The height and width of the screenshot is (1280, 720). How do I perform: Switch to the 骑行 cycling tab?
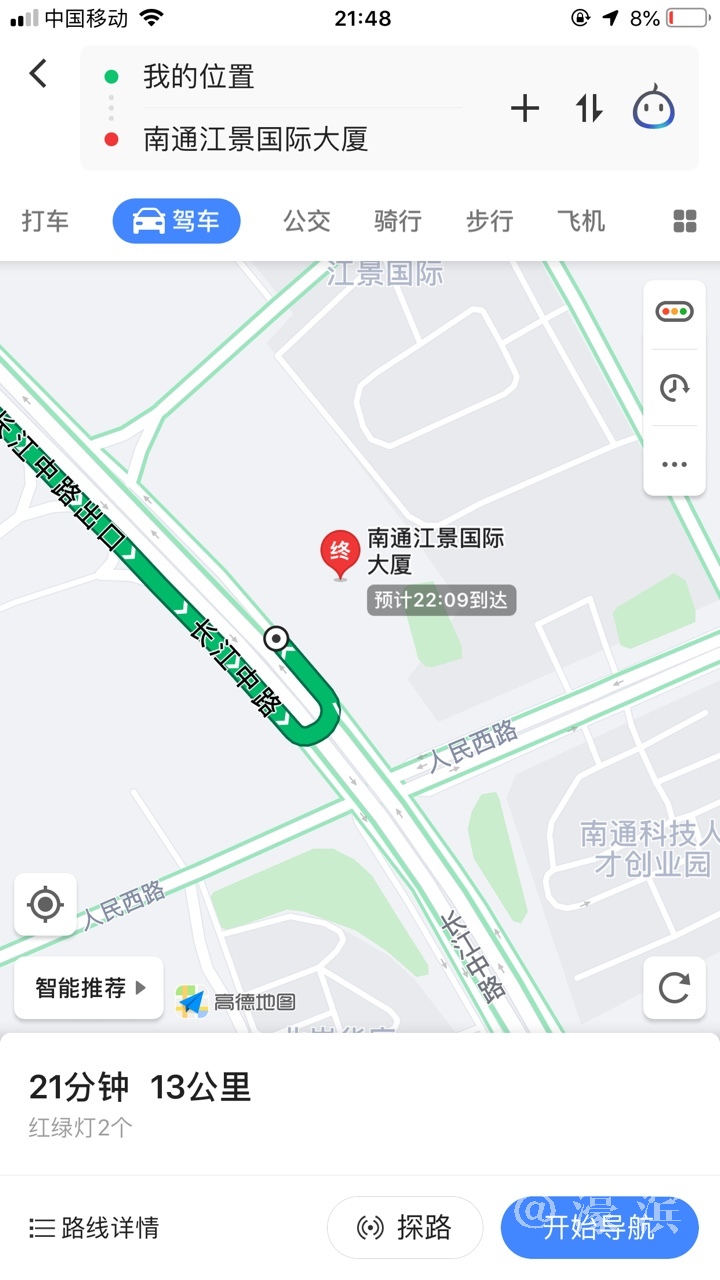(397, 221)
